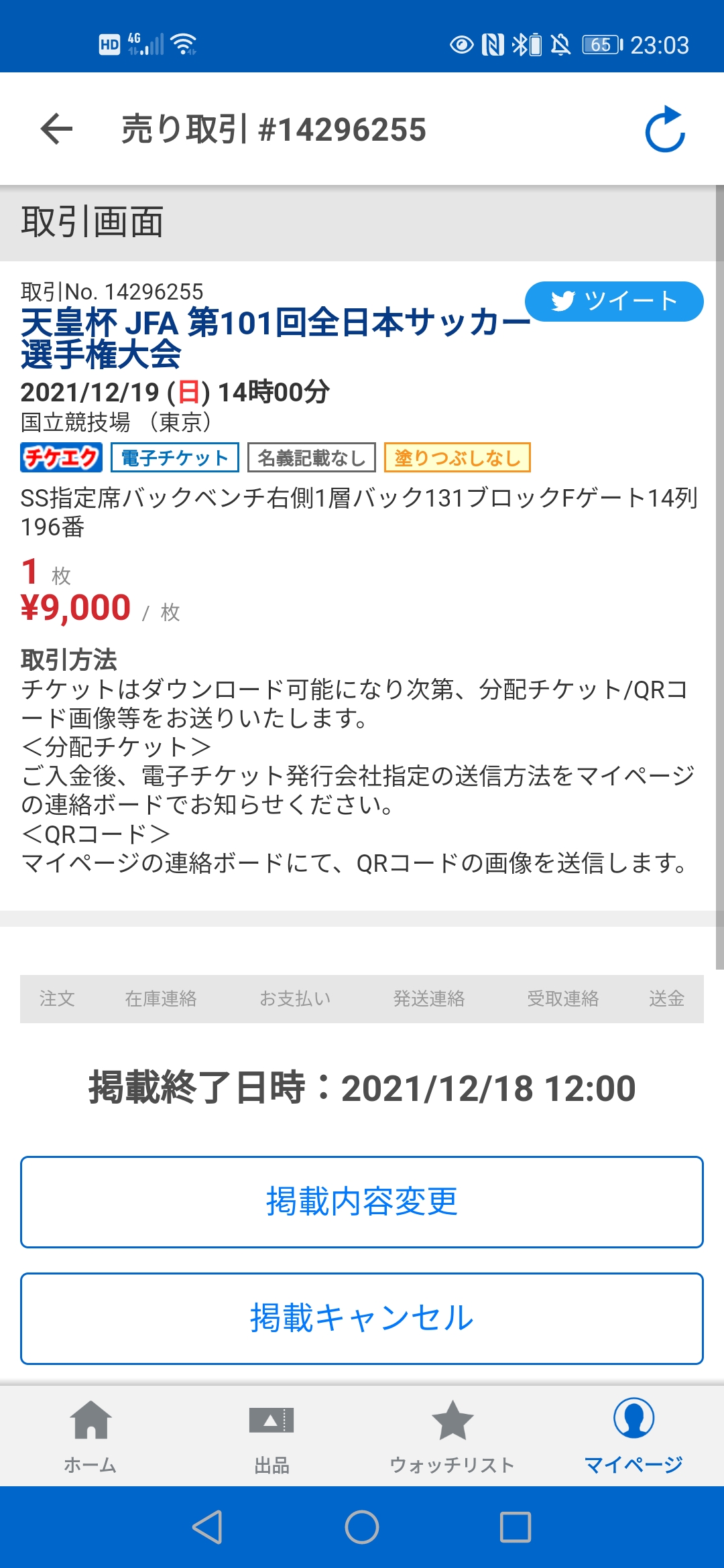
Task: Tap the system home button
Action: point(362,1527)
